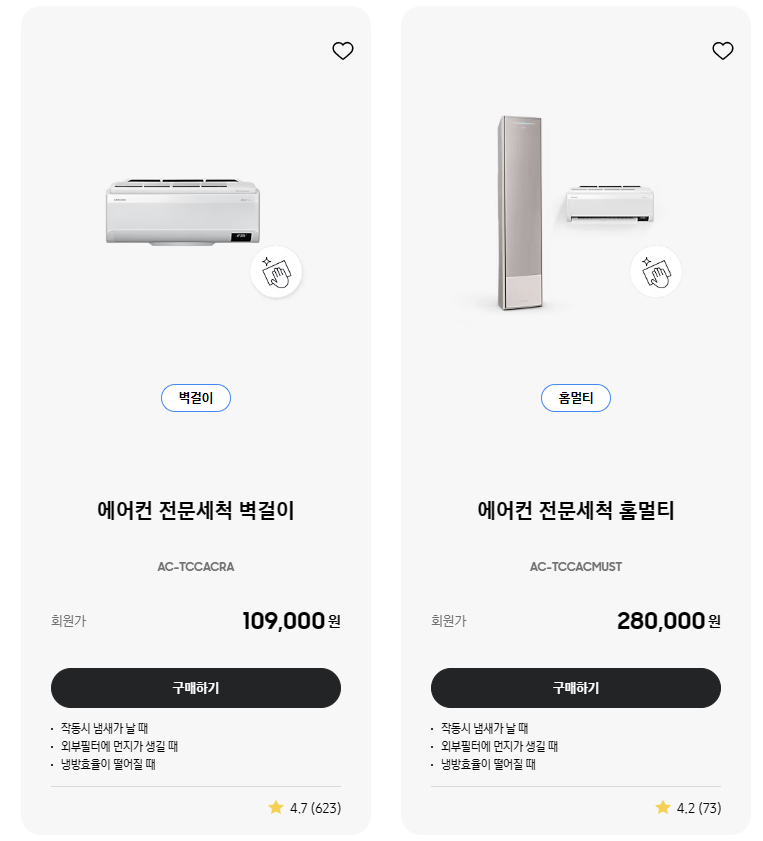Open the review count (623) link

tap(324, 807)
